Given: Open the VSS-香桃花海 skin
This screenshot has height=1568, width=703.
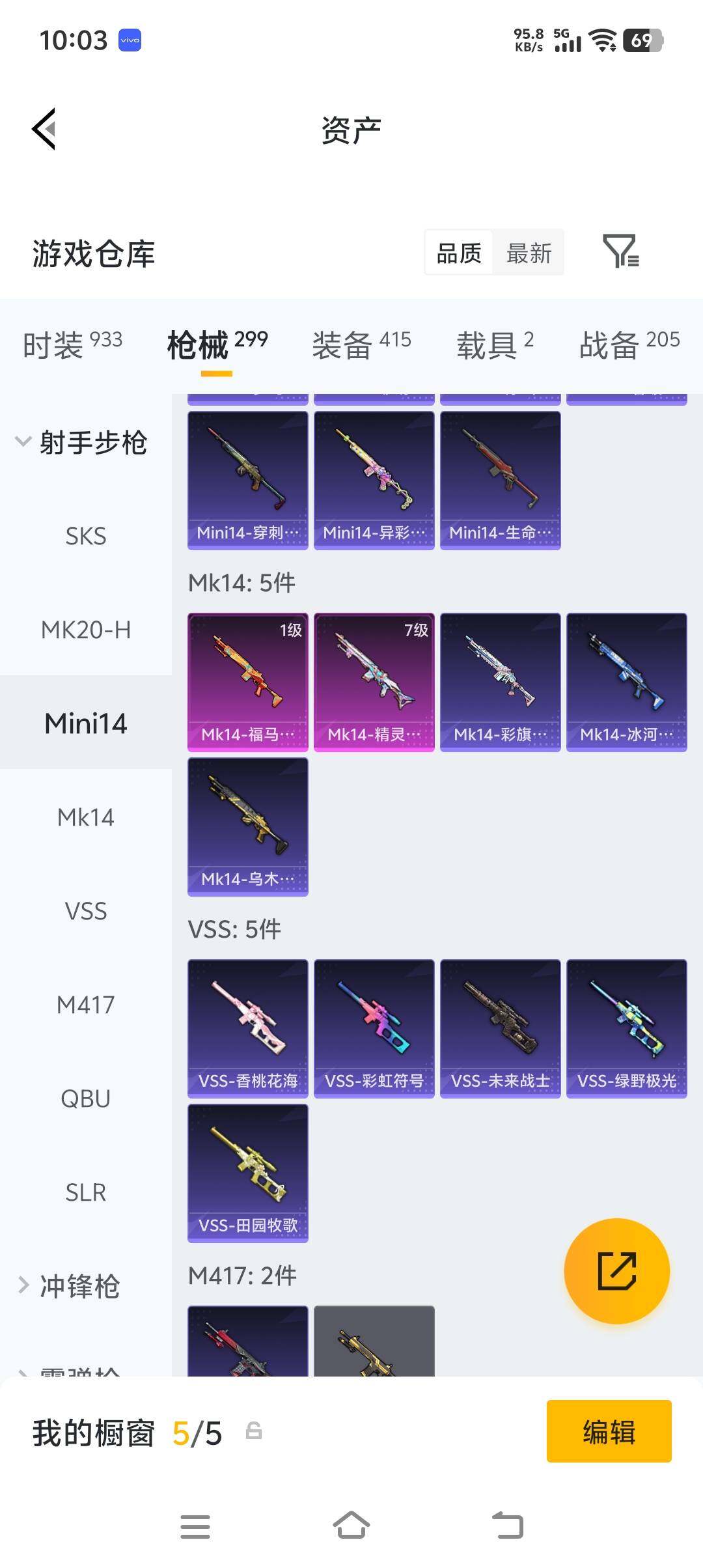Looking at the screenshot, I should click(248, 1028).
